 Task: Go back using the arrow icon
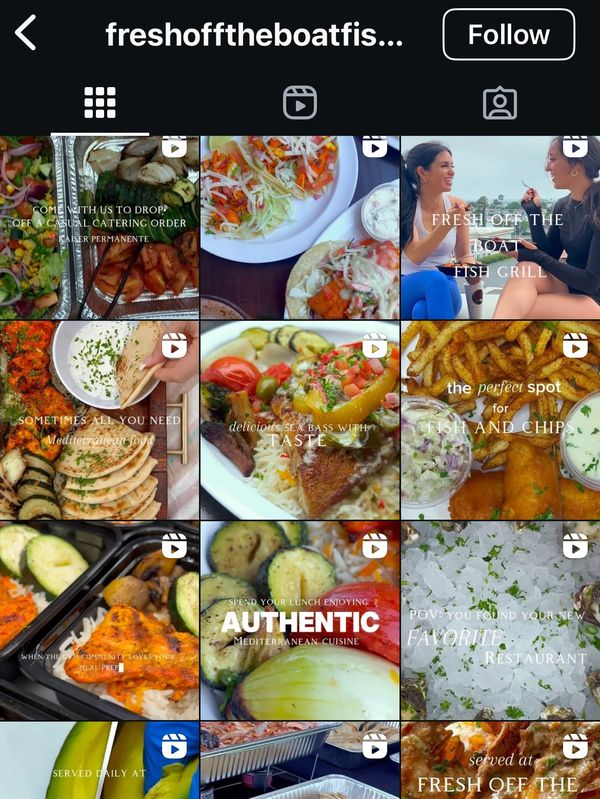point(26,34)
